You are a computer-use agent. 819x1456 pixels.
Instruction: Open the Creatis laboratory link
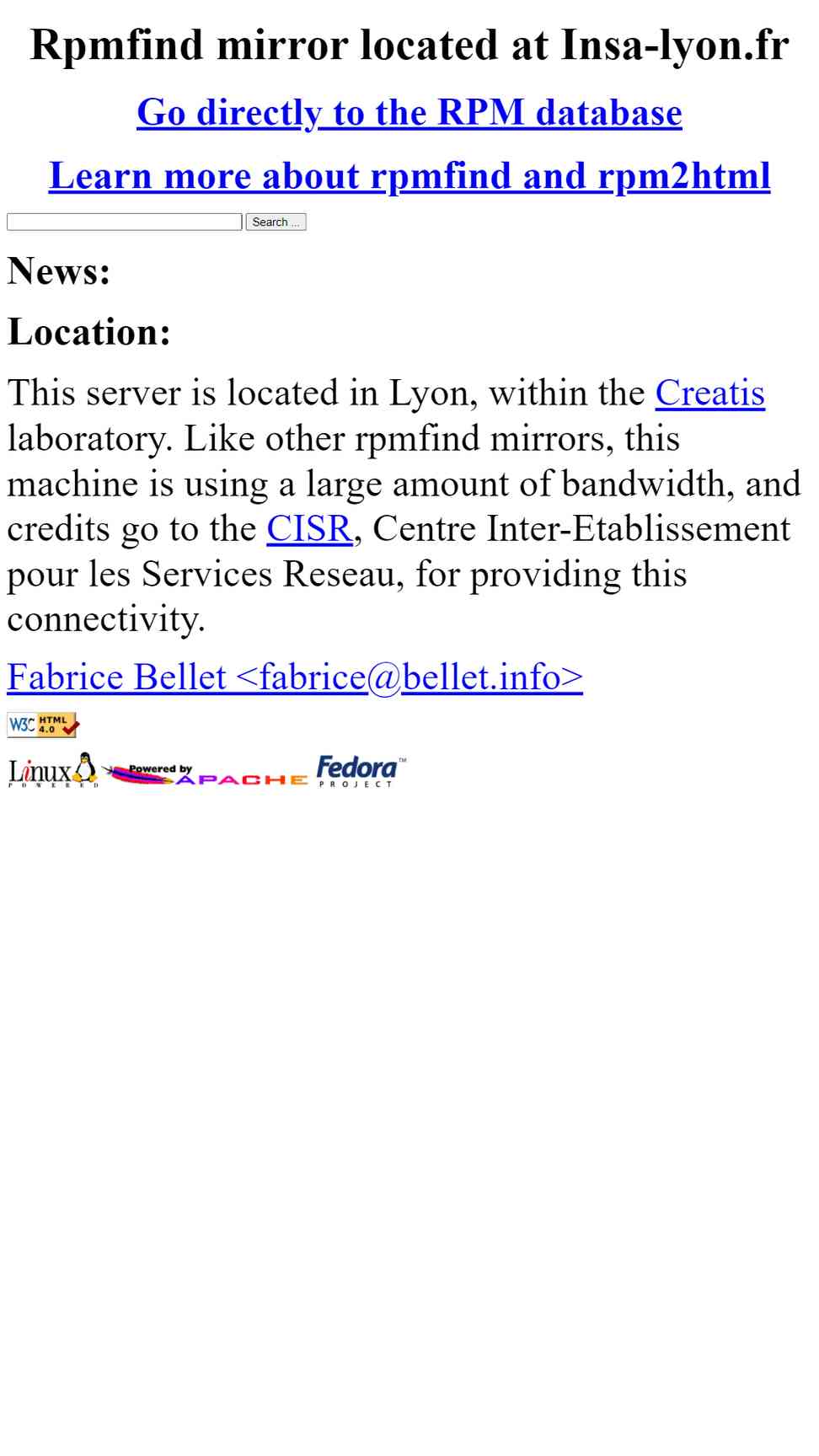(710, 393)
